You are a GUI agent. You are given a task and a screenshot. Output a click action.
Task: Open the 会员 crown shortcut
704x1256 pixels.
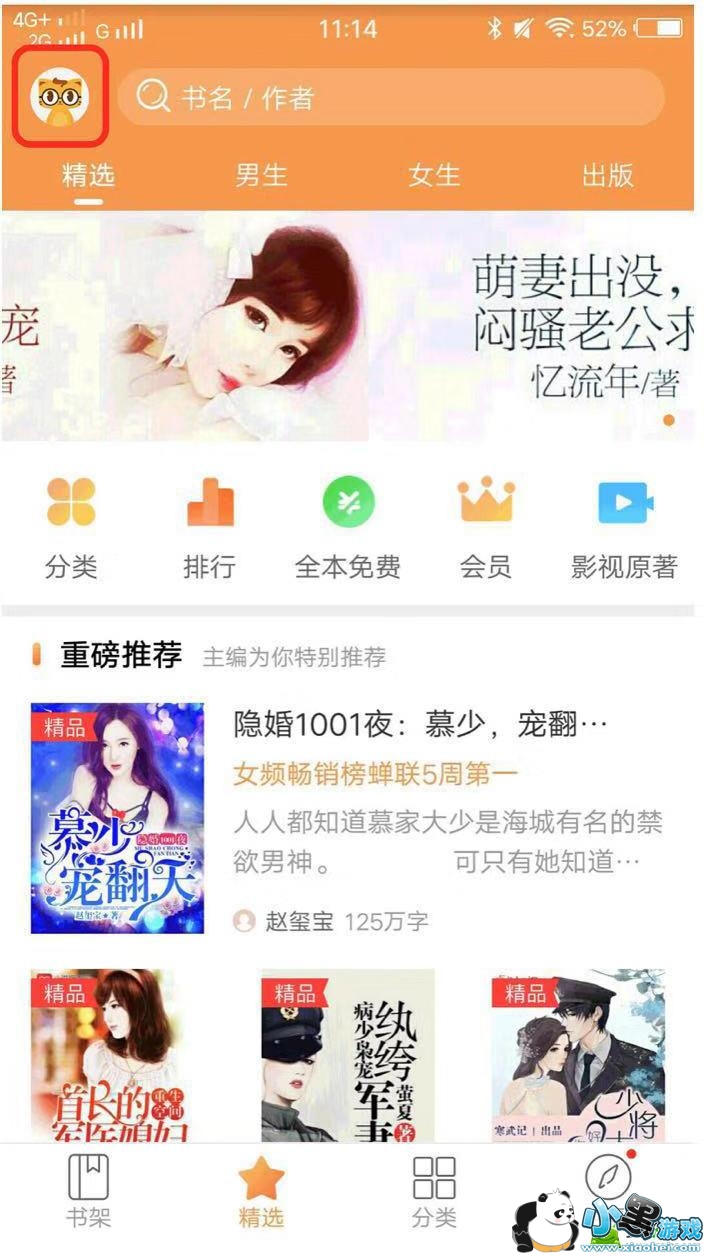486,528
